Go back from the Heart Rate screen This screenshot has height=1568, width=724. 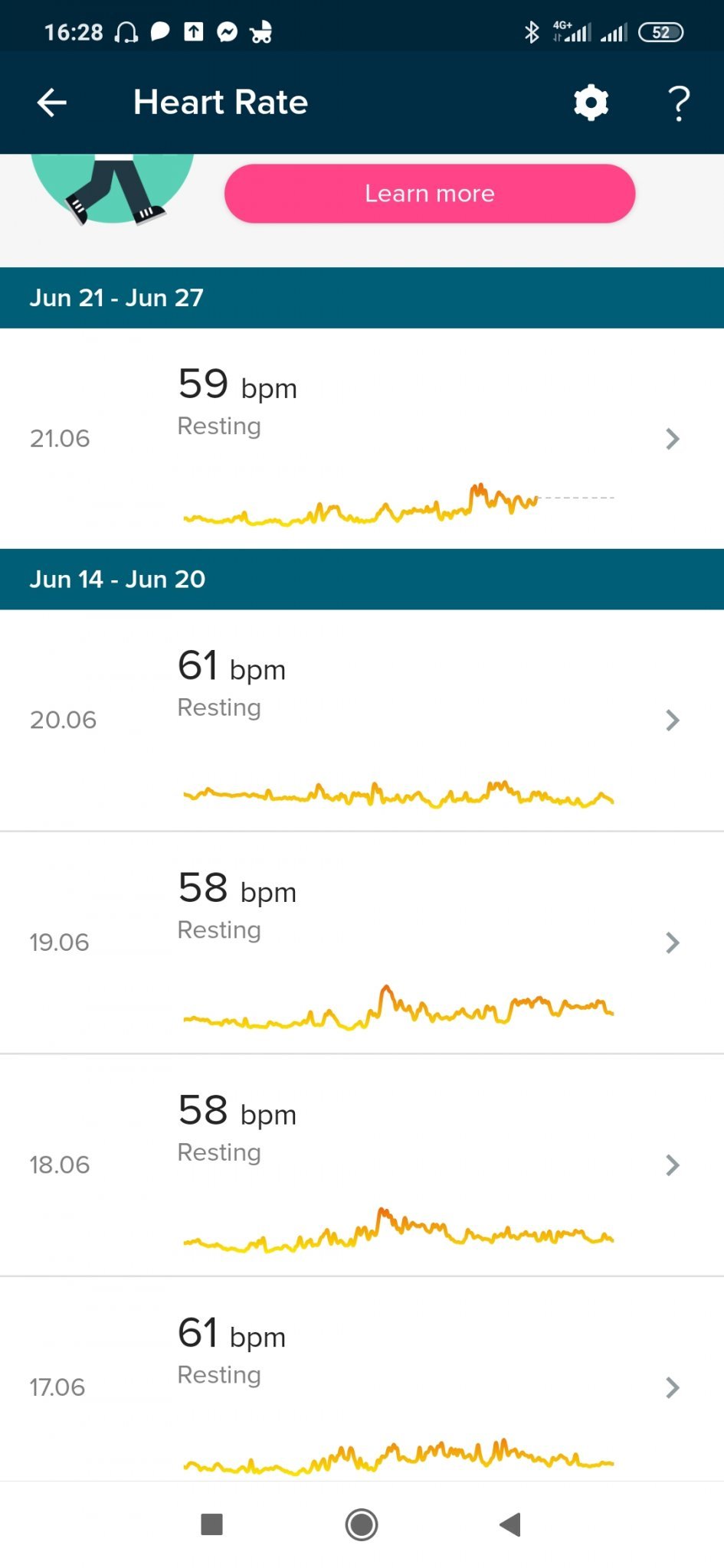pyautogui.click(x=52, y=103)
